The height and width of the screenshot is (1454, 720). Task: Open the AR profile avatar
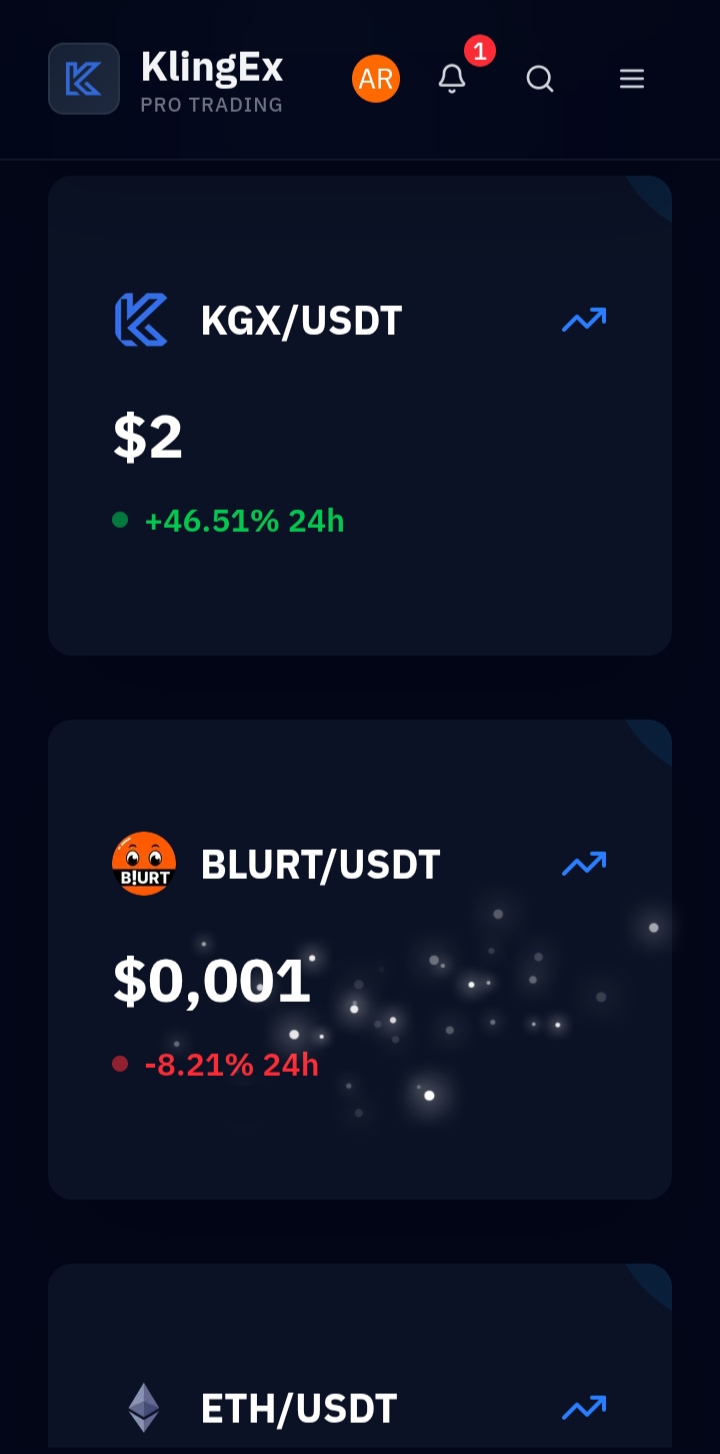376,79
